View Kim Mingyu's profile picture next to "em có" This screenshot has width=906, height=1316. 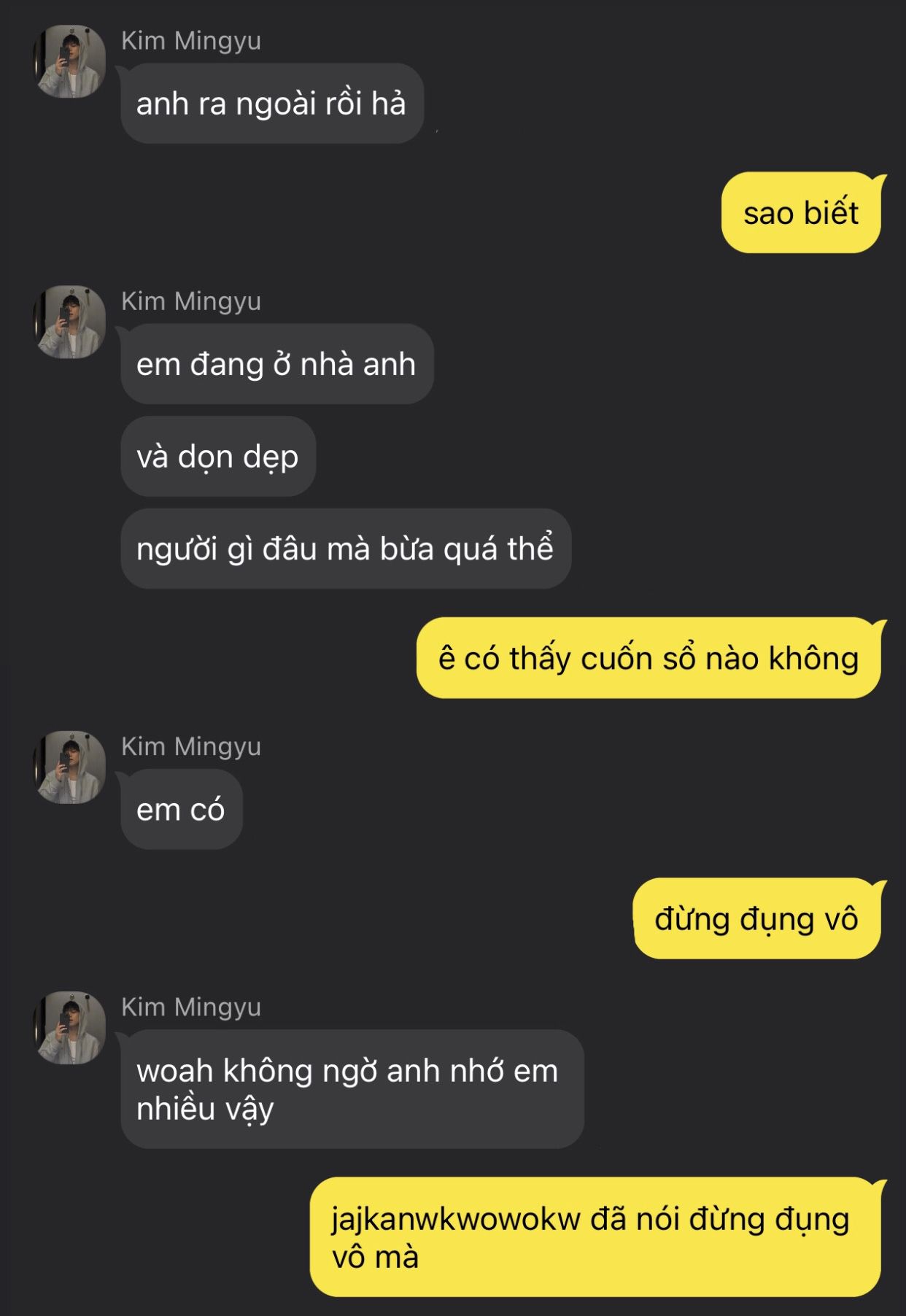(69, 768)
